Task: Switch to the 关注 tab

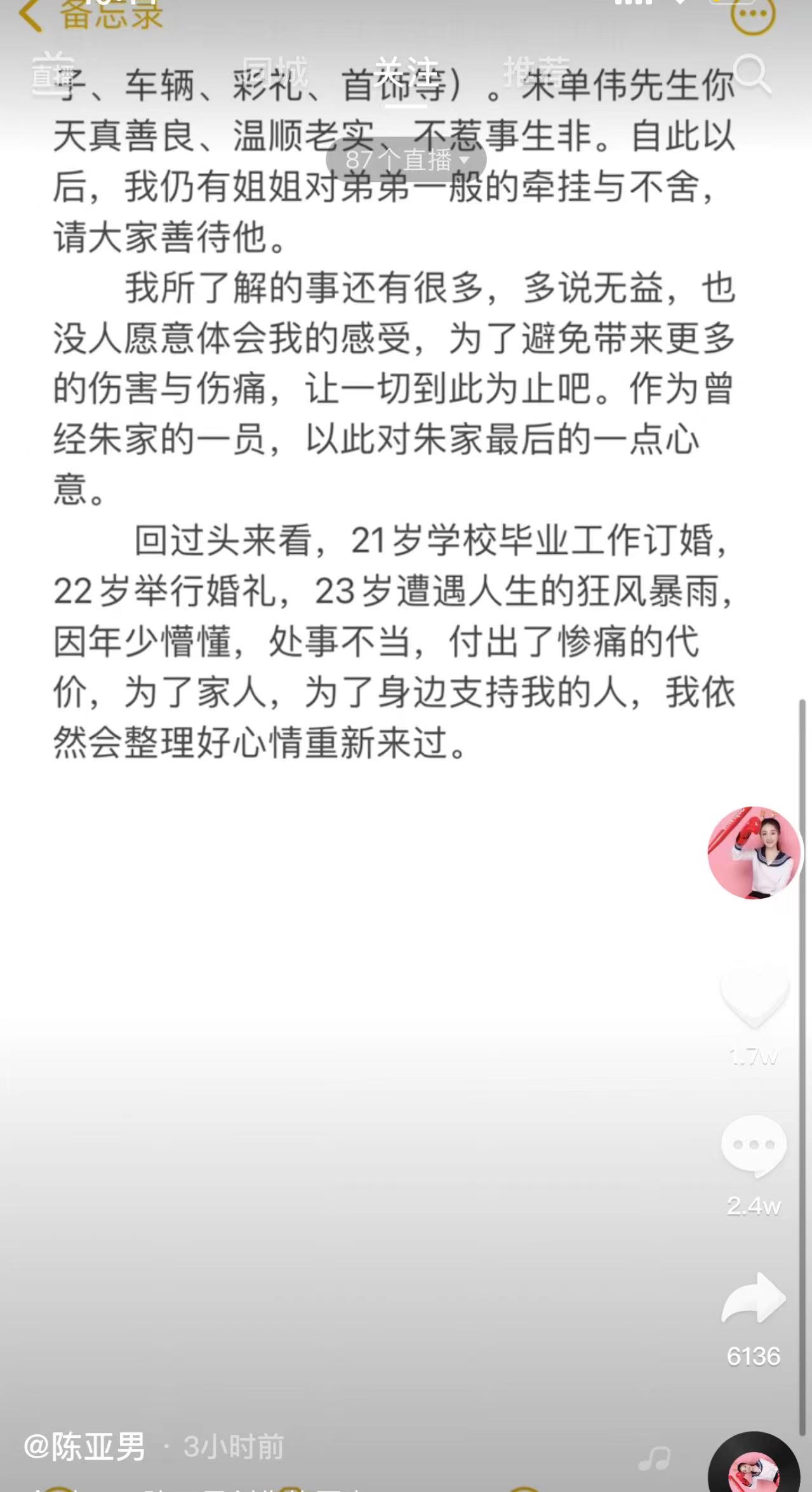Action: click(x=406, y=72)
